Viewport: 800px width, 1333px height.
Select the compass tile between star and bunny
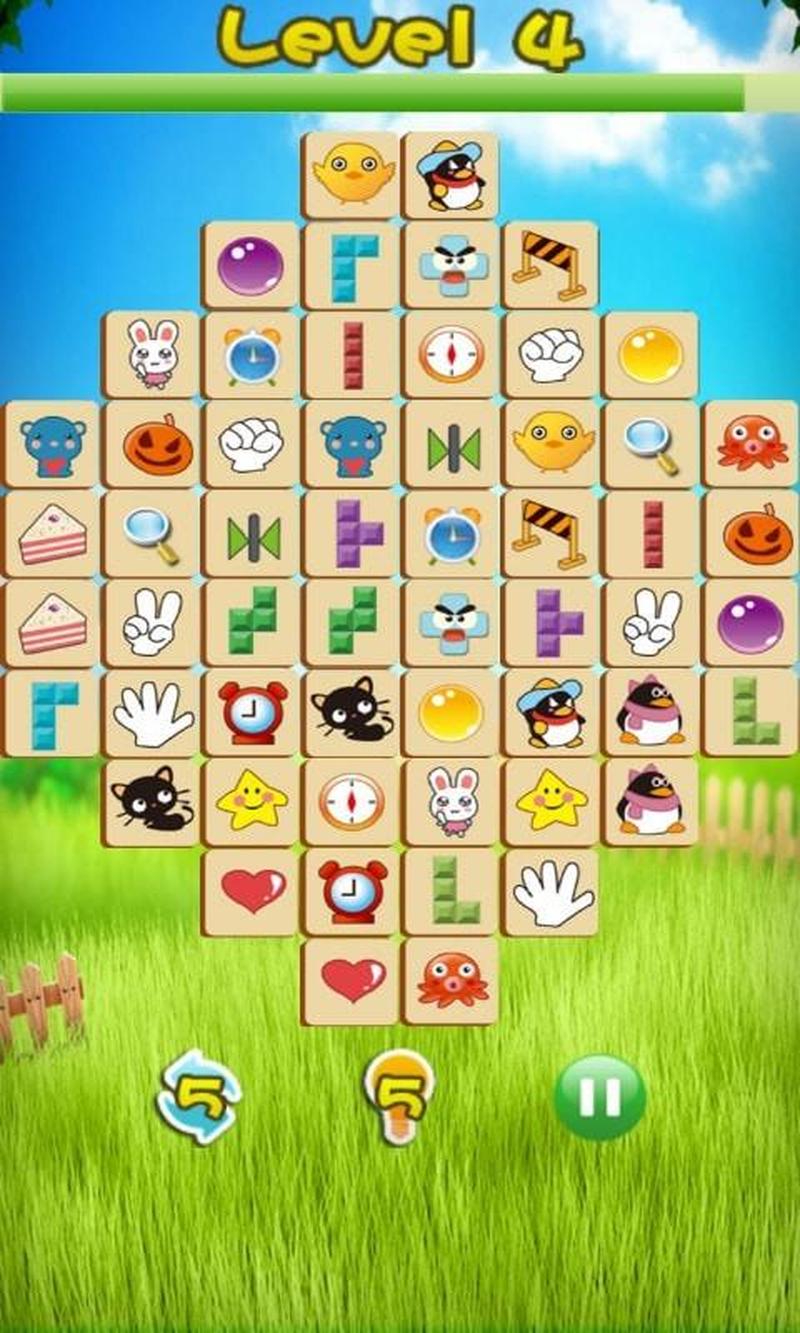point(351,802)
